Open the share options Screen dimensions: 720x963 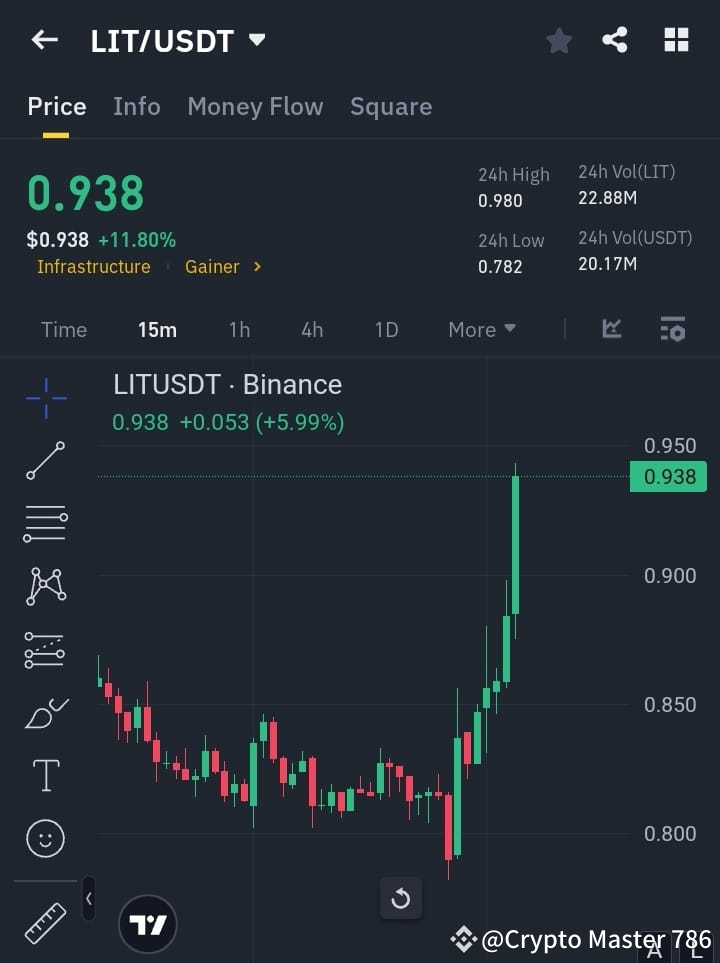point(615,40)
